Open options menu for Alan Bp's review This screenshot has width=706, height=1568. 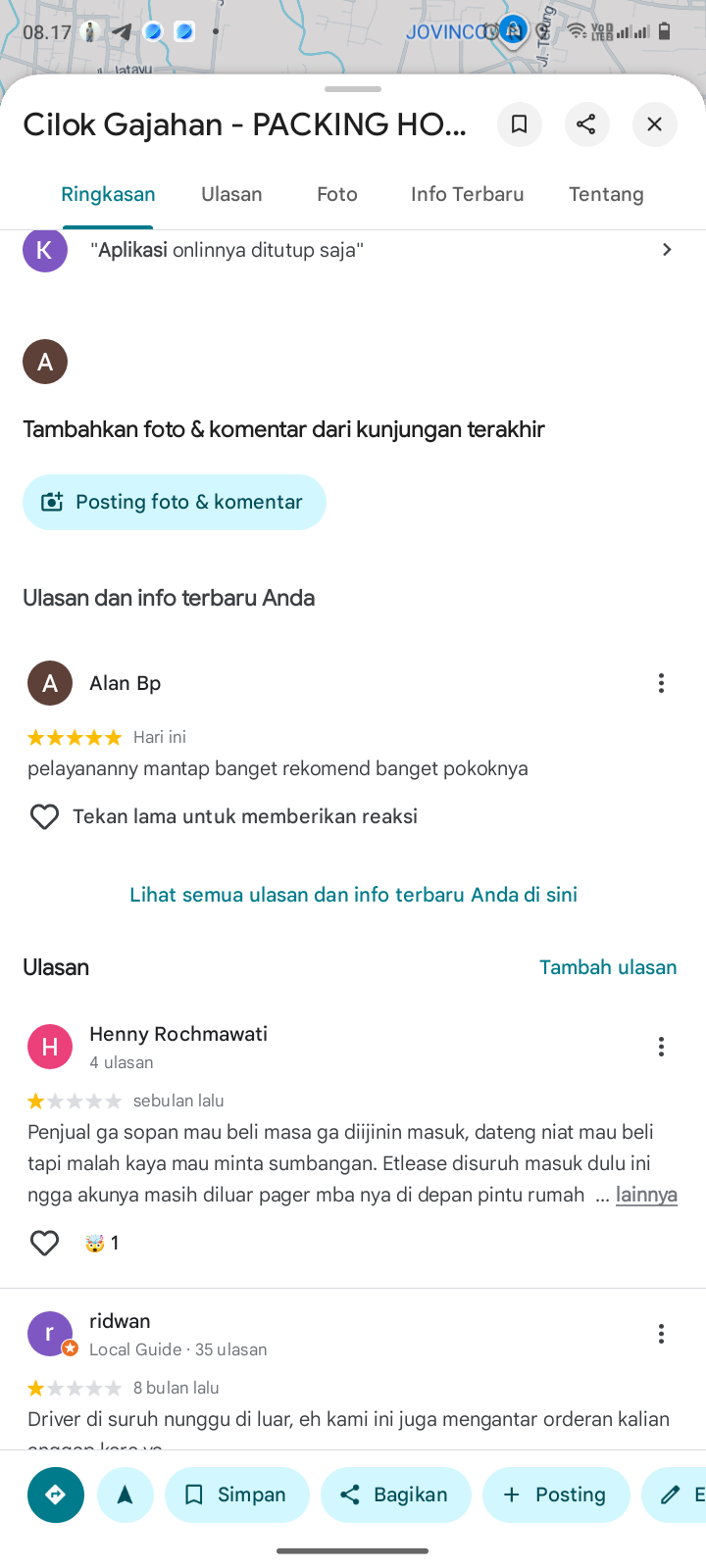point(661,683)
